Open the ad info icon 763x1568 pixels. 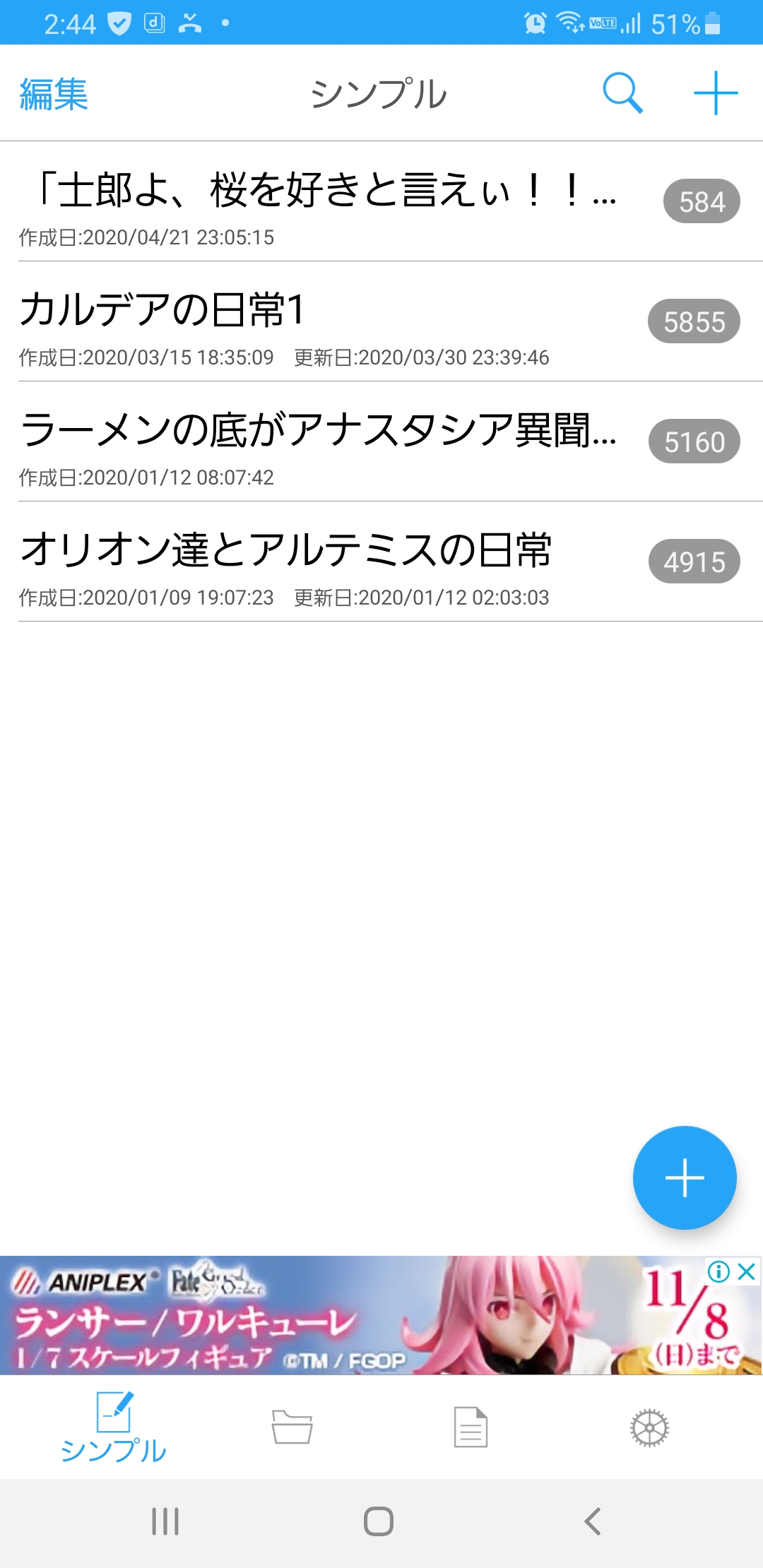point(718,1272)
